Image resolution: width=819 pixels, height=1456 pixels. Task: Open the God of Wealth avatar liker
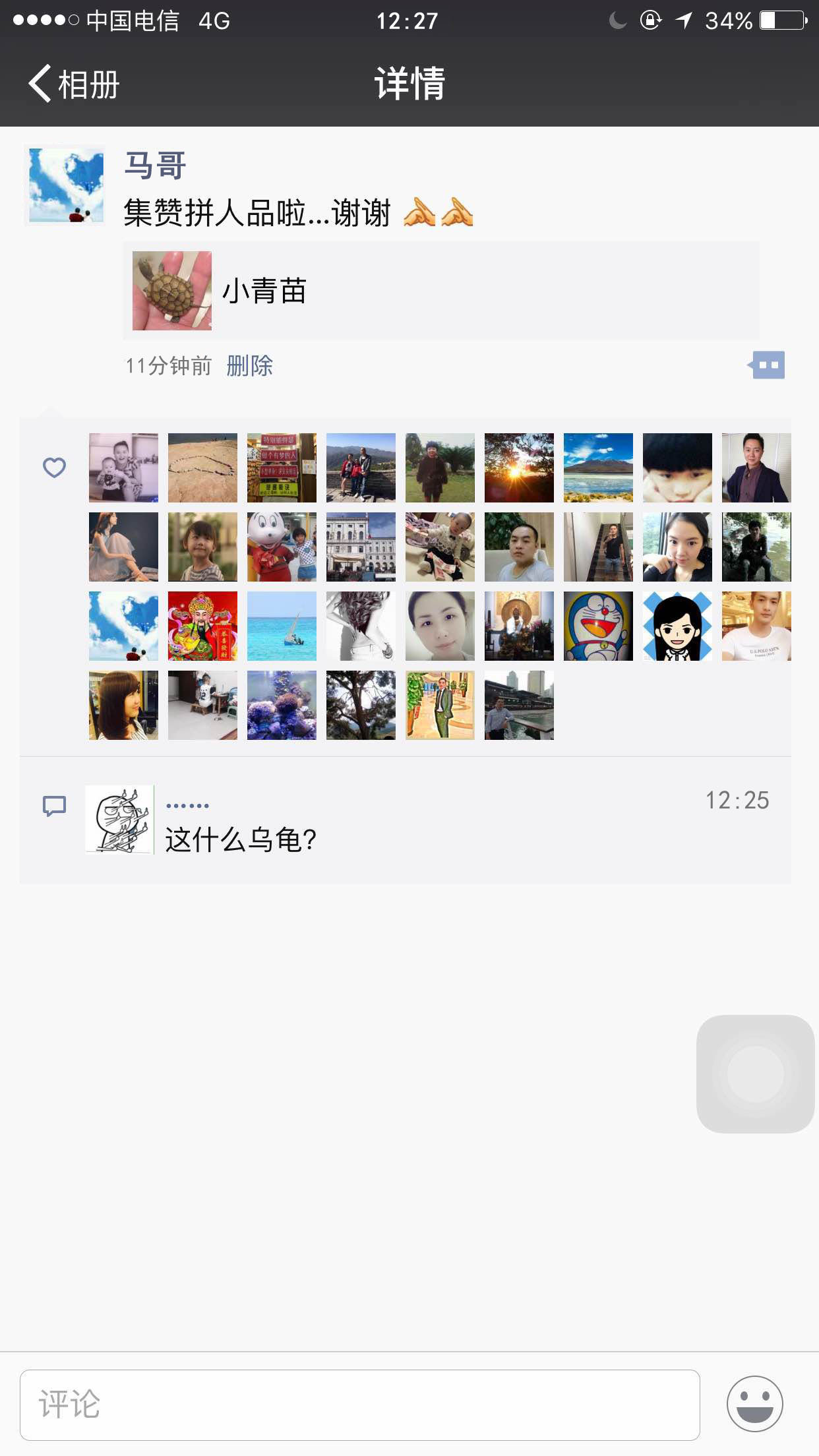point(202,626)
